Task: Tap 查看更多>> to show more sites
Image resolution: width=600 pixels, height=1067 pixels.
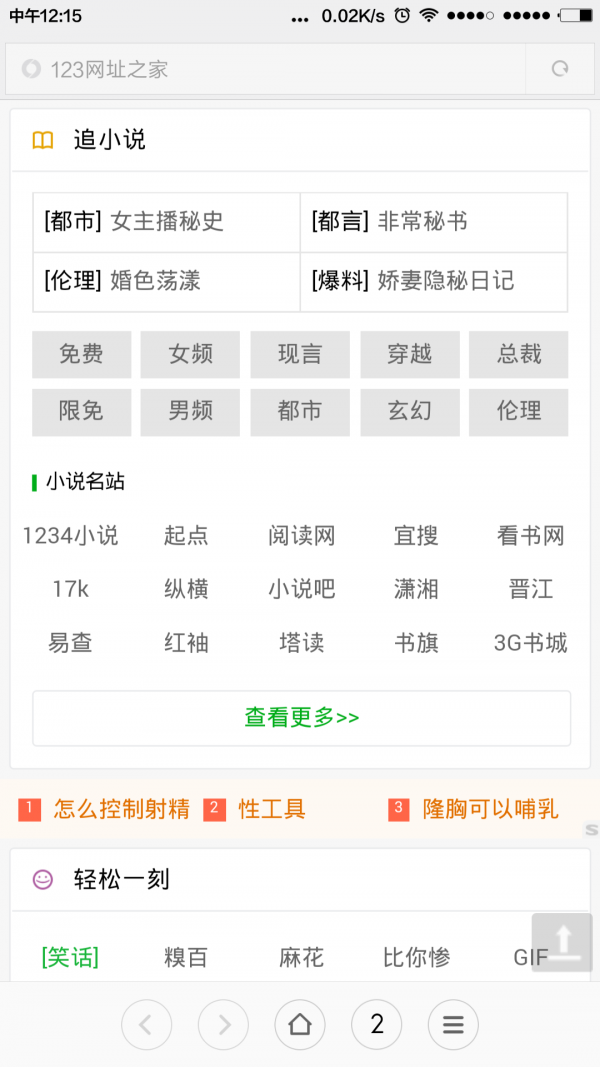Action: point(301,718)
